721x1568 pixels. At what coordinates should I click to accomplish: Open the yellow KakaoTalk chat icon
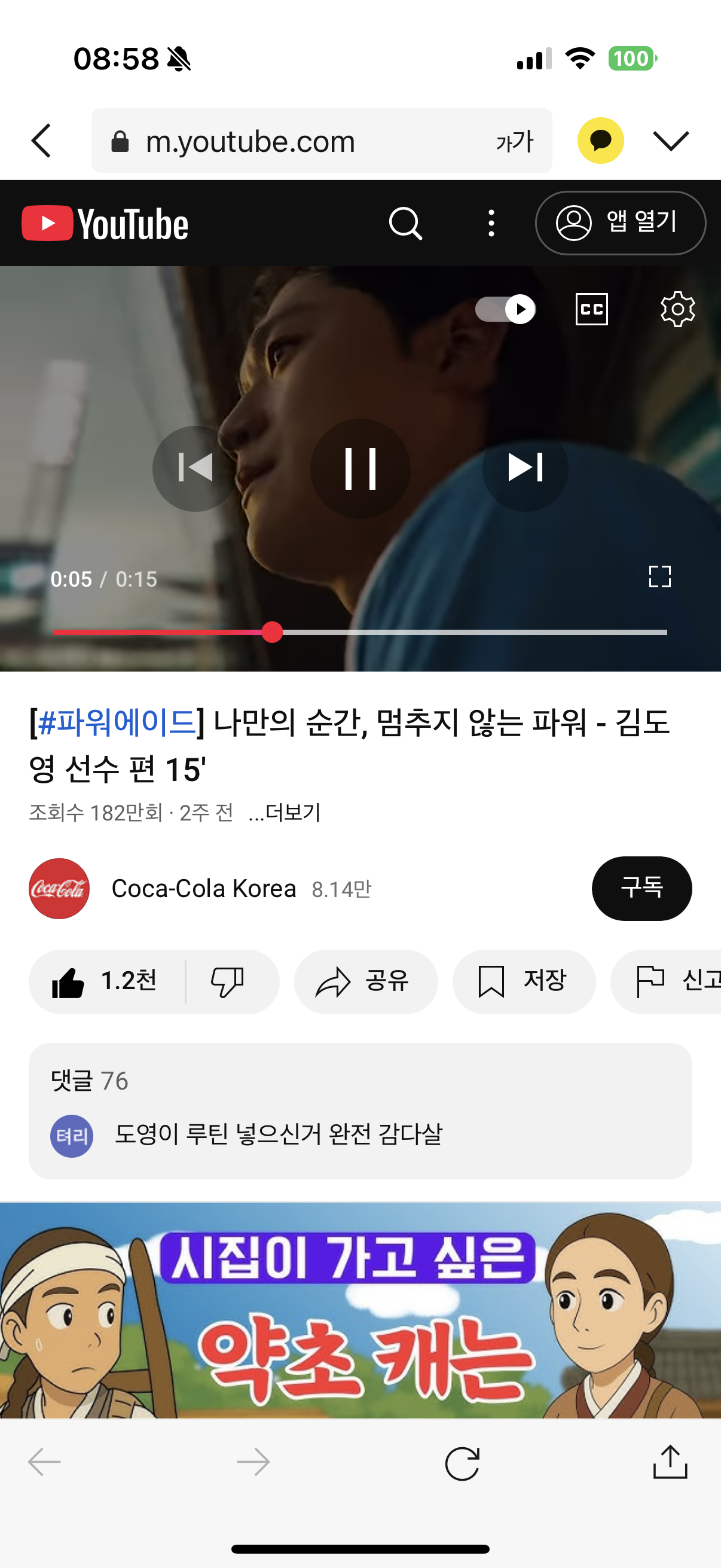point(600,141)
